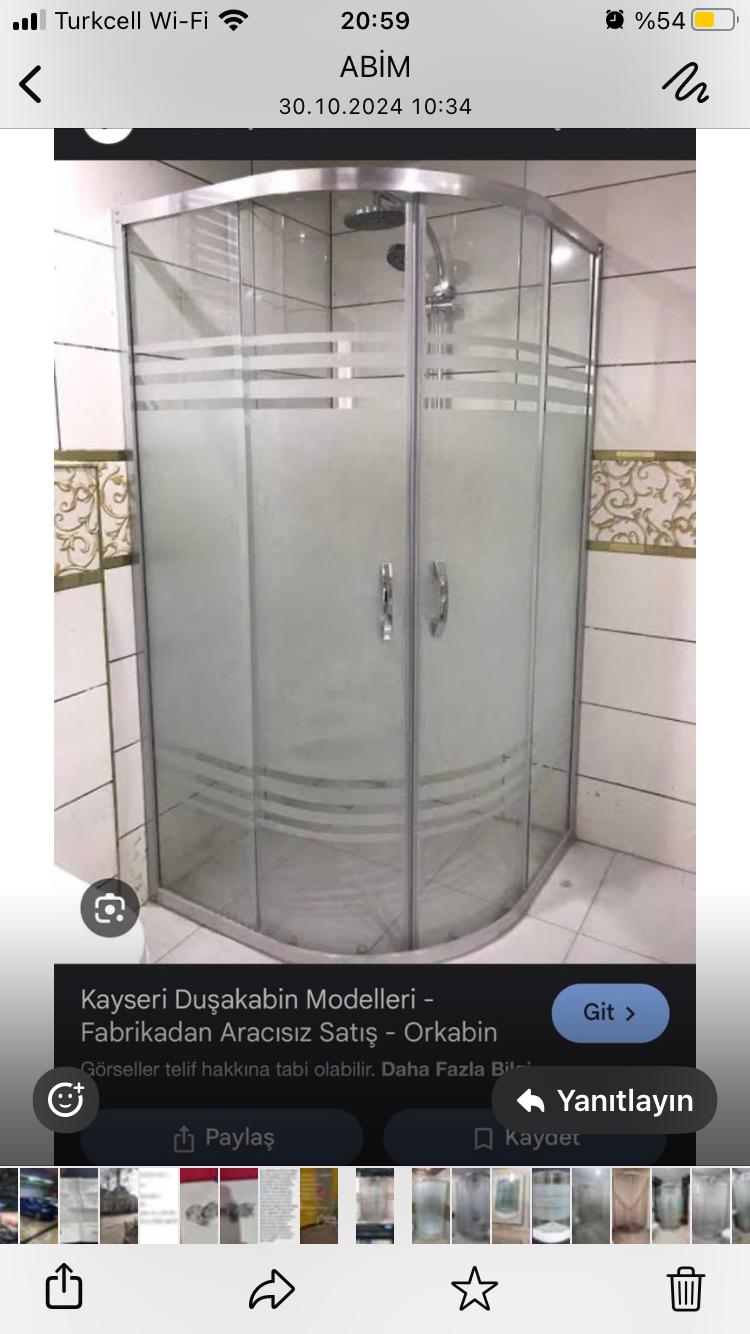Star this media message

click(x=474, y=1288)
